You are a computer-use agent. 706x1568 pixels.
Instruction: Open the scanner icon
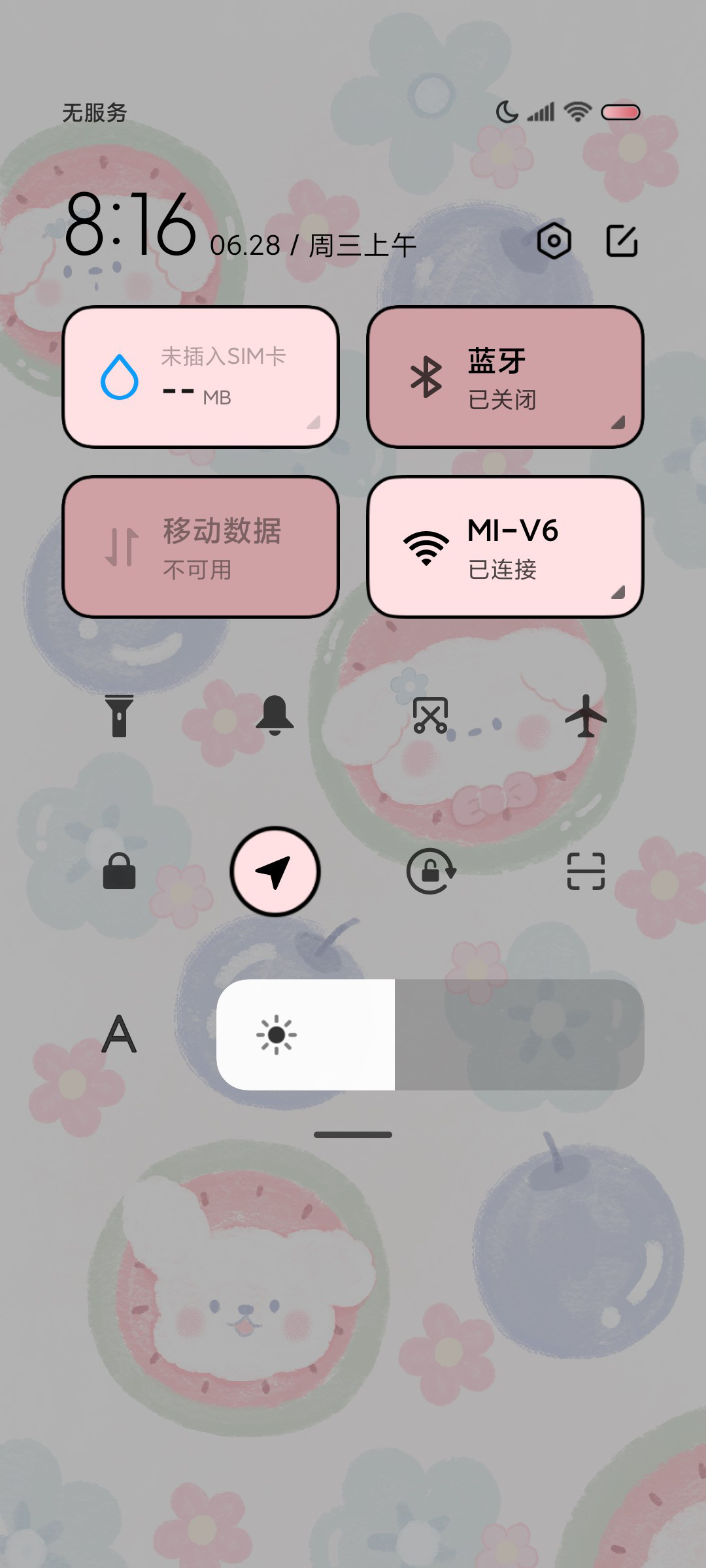point(586,872)
